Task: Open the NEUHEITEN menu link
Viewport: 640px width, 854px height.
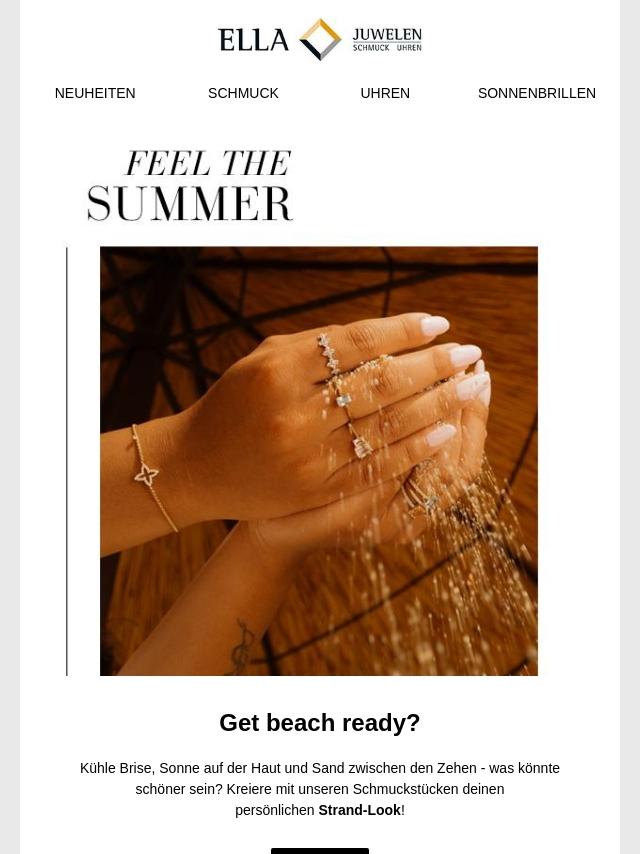Action: point(95,93)
